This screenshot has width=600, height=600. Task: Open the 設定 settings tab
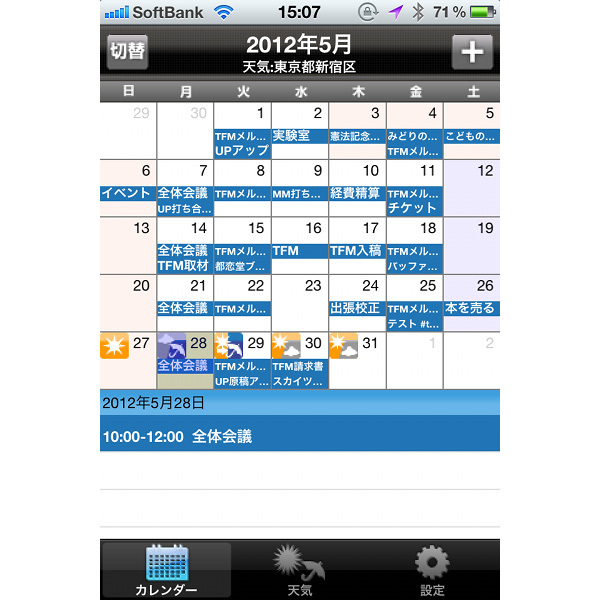coord(432,571)
